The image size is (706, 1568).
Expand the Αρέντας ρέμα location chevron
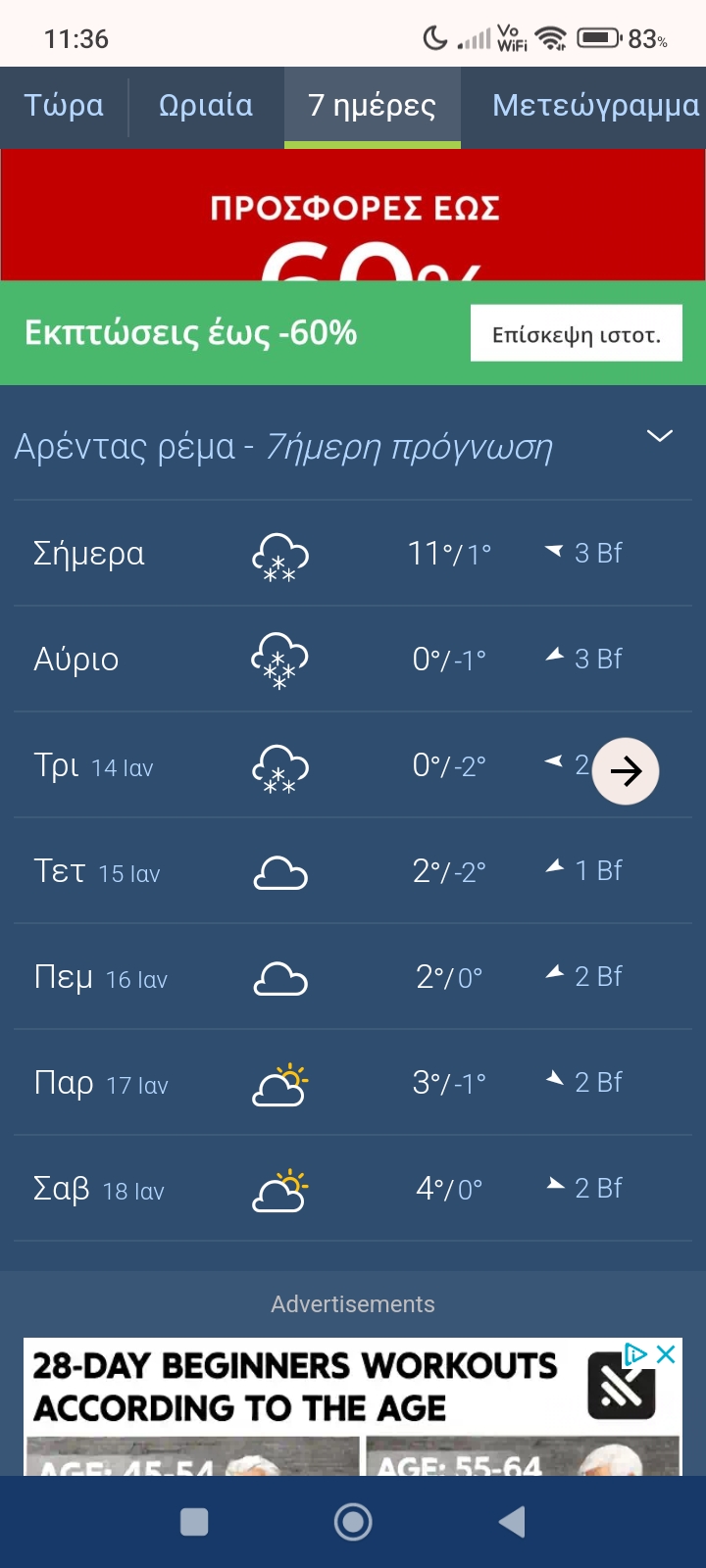(x=660, y=436)
